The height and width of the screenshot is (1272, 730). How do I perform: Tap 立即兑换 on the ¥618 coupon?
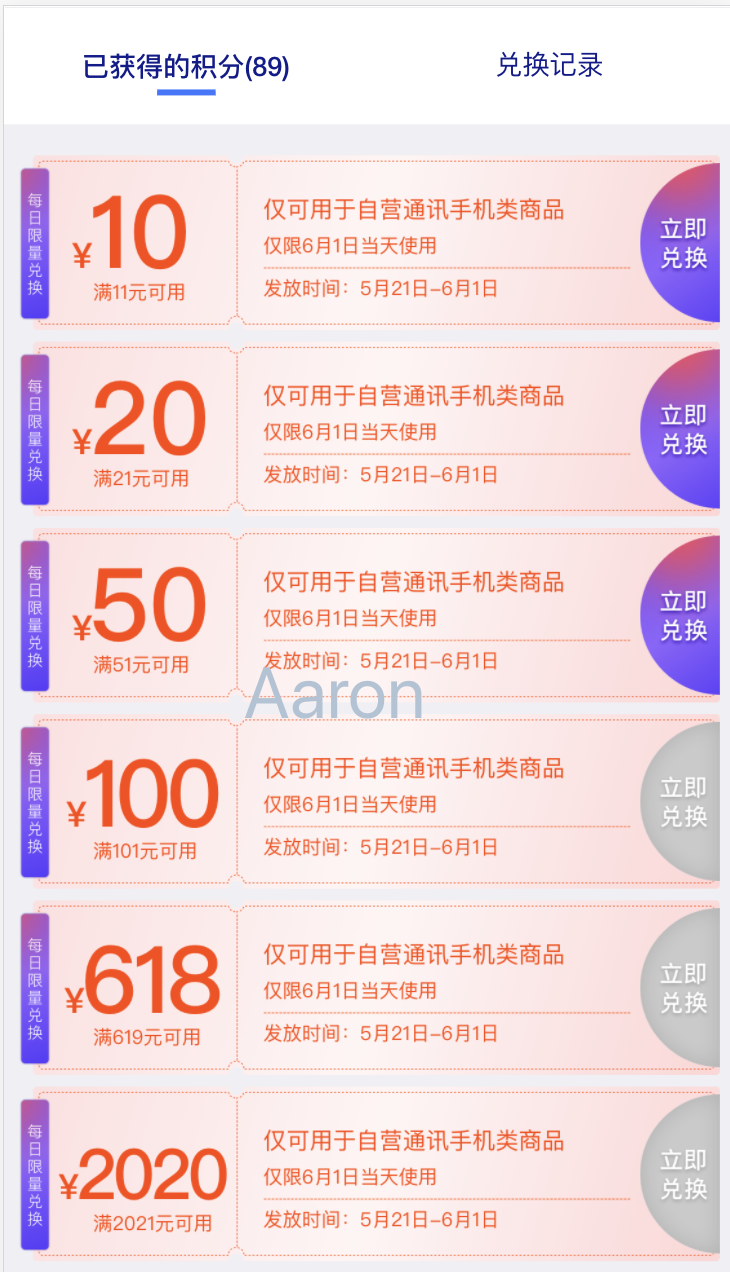tap(681, 987)
